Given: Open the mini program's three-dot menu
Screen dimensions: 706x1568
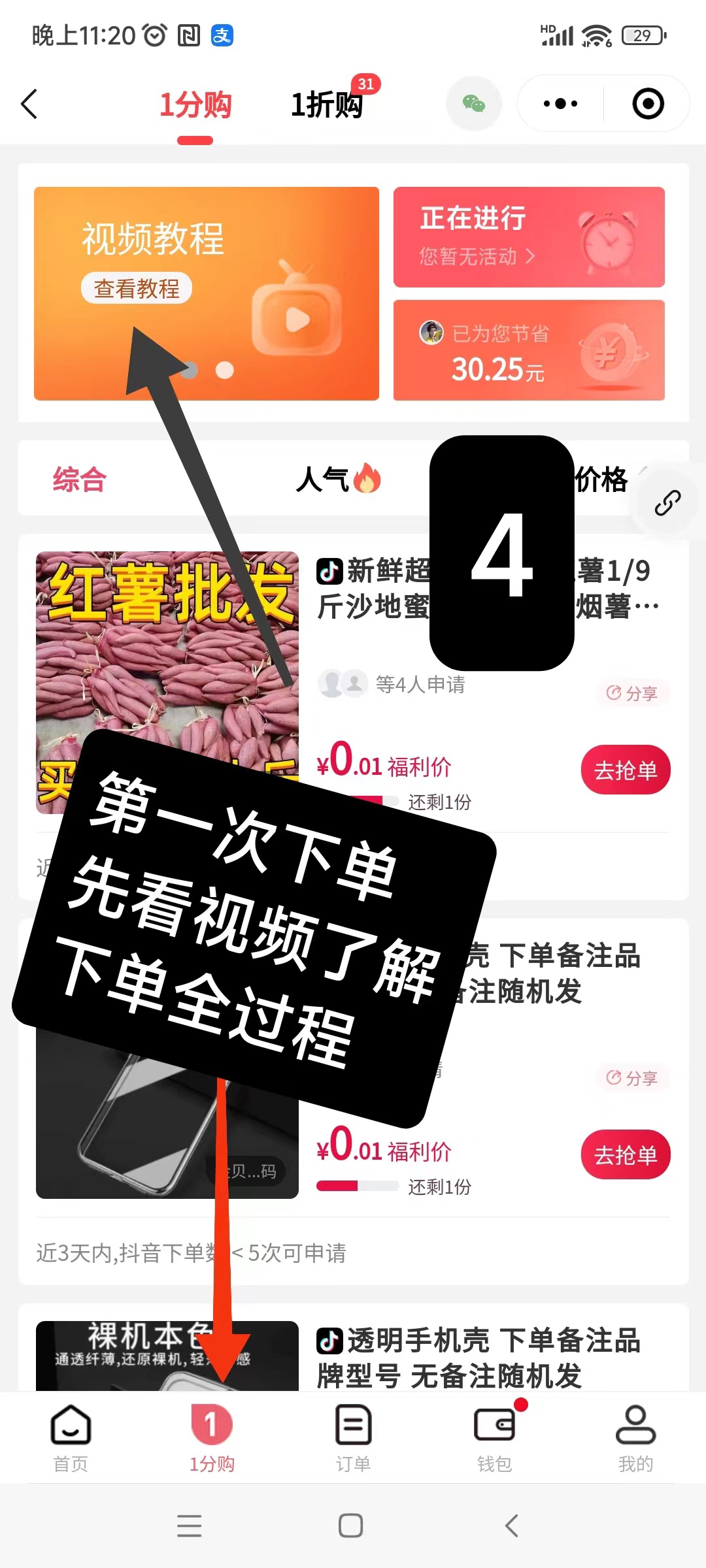Looking at the screenshot, I should tap(560, 104).
